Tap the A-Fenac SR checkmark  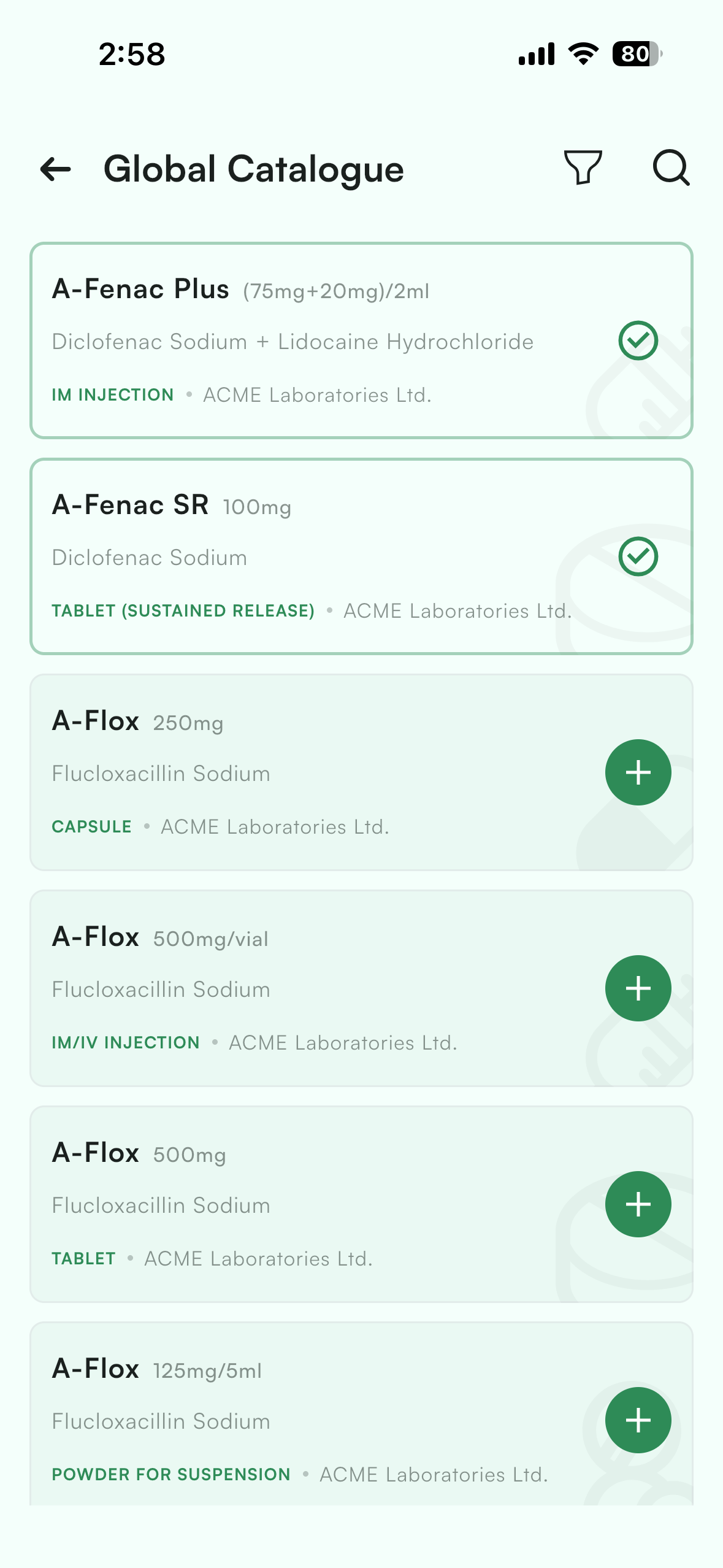(x=638, y=556)
